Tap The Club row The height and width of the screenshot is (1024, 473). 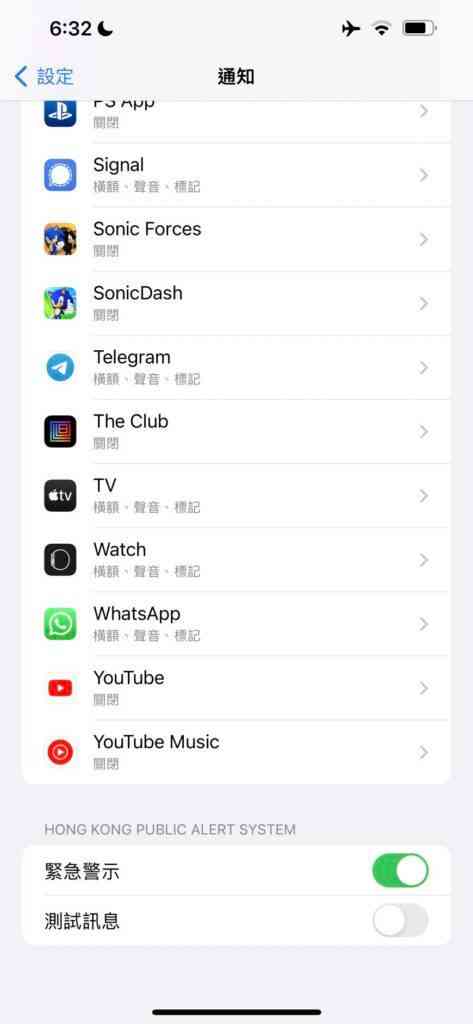236,431
